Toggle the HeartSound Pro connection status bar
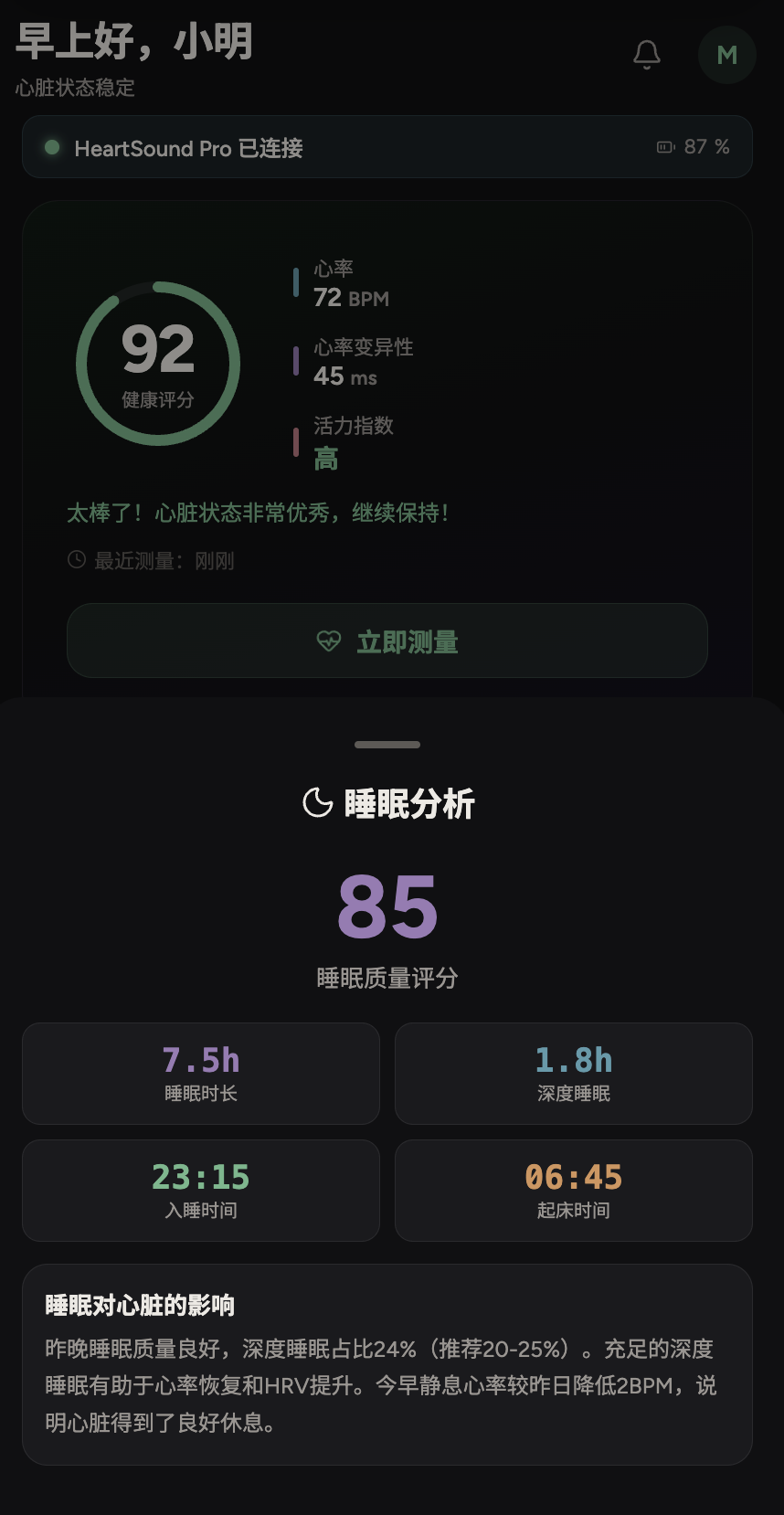 click(x=387, y=147)
